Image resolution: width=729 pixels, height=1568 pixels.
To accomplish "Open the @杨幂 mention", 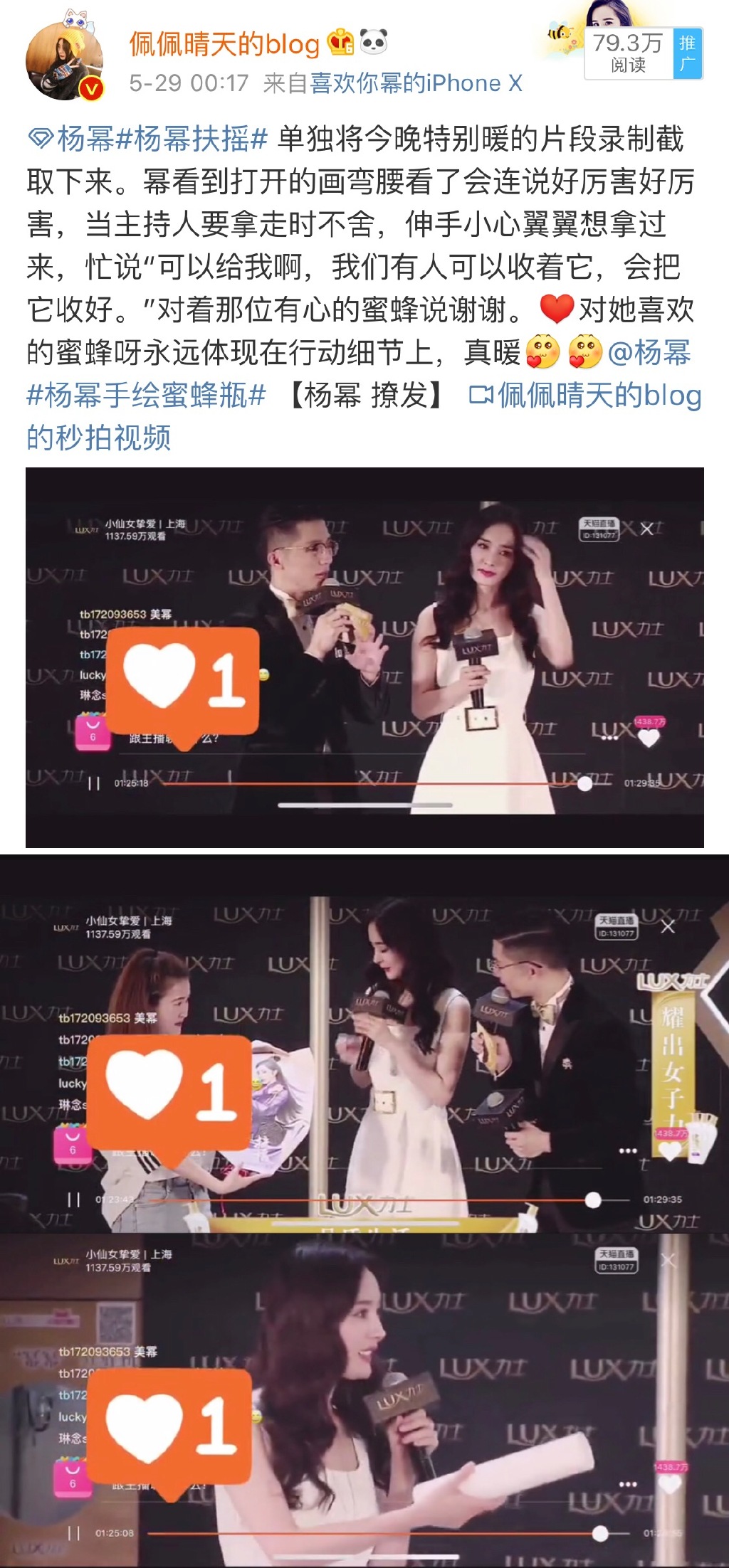I will tap(649, 352).
